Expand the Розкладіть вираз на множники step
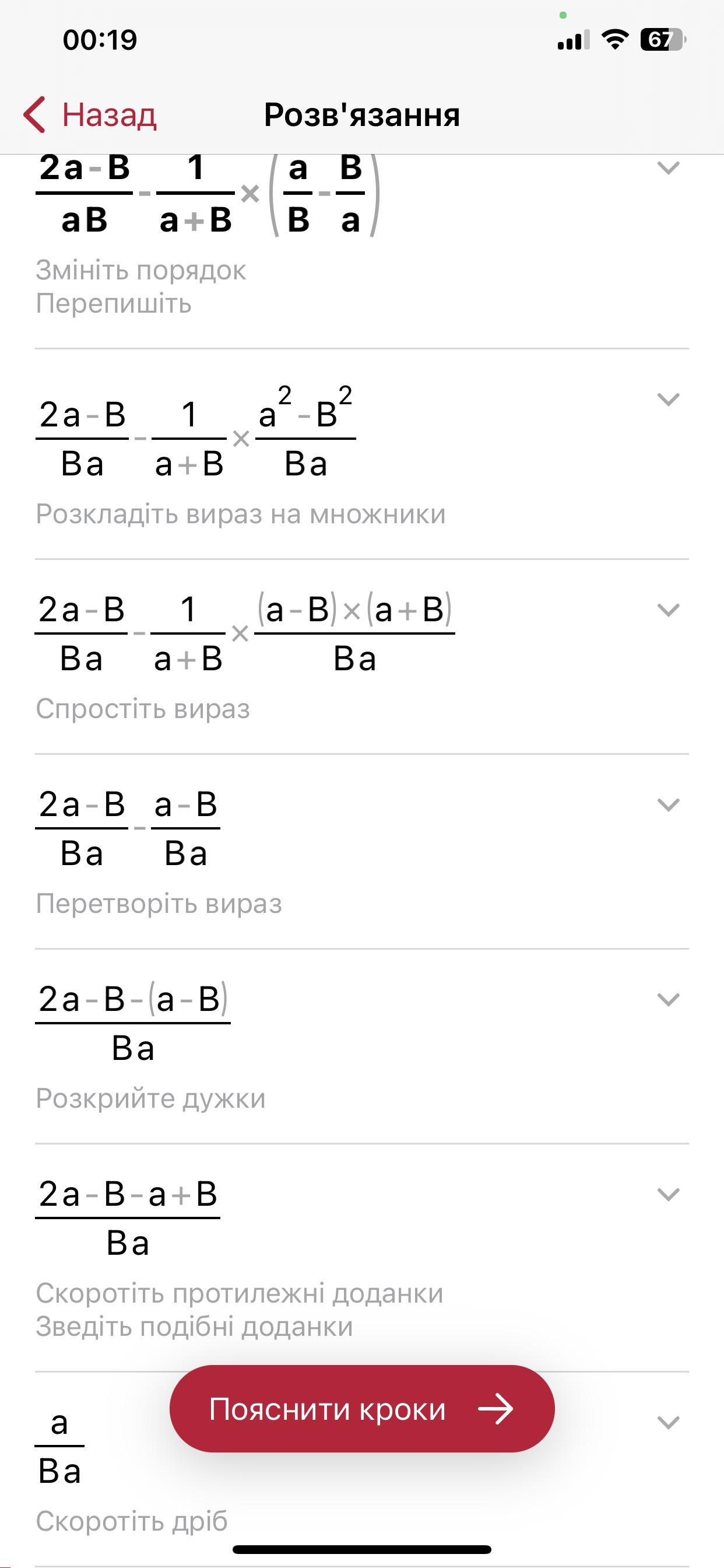724x1568 pixels. [x=668, y=400]
